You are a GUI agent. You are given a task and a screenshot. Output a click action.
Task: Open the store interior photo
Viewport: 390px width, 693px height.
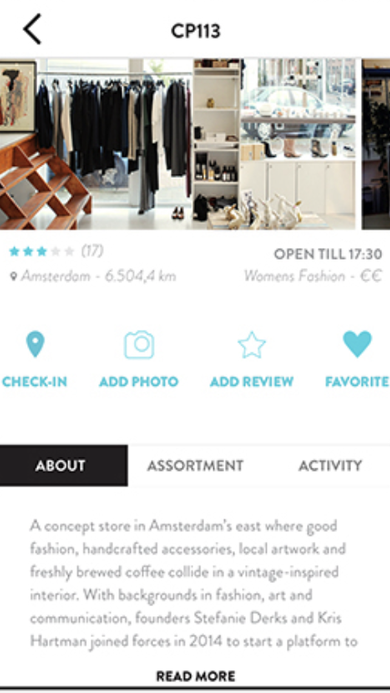[x=178, y=144]
